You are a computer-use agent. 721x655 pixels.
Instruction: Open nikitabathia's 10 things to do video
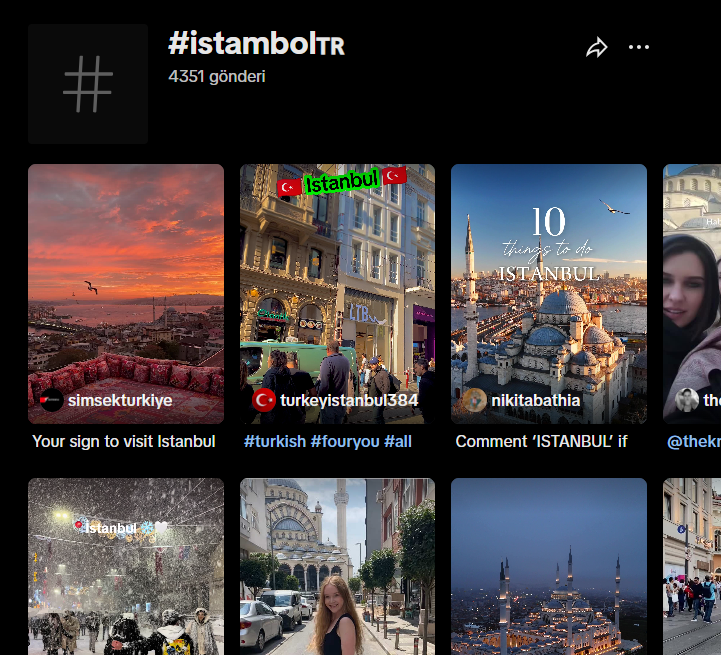(x=549, y=294)
